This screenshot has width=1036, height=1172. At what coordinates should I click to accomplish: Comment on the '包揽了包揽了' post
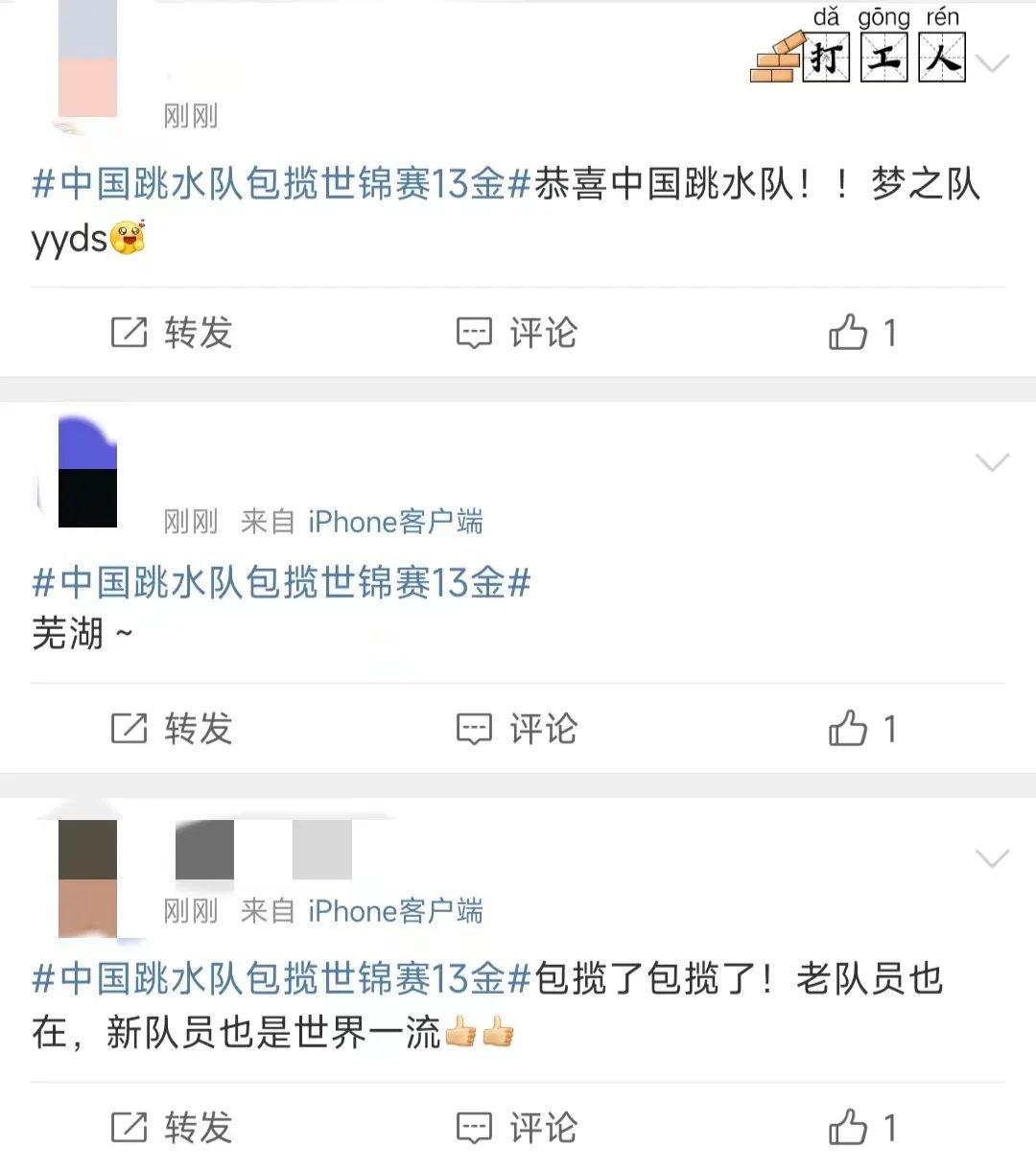click(516, 1127)
